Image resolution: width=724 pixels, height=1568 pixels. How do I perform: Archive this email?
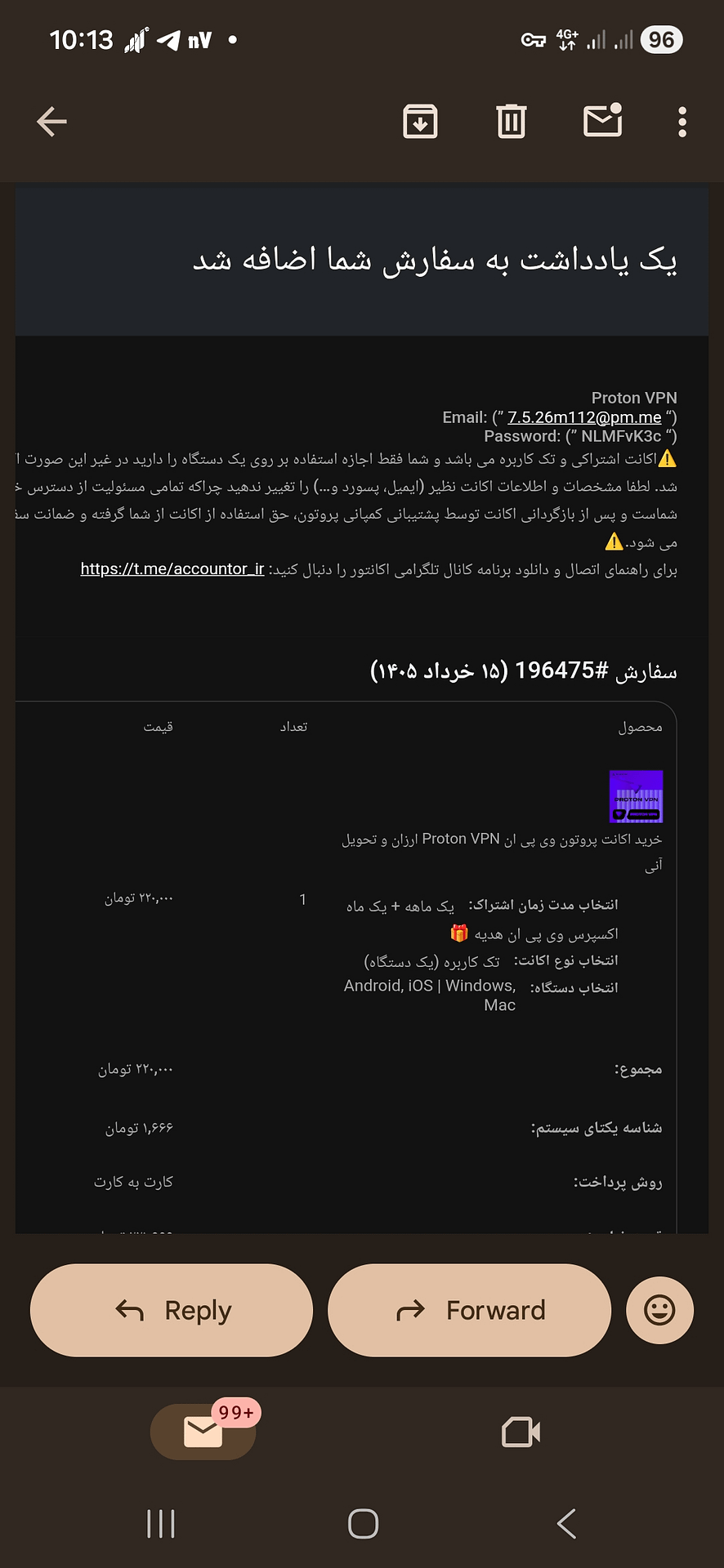click(x=420, y=122)
